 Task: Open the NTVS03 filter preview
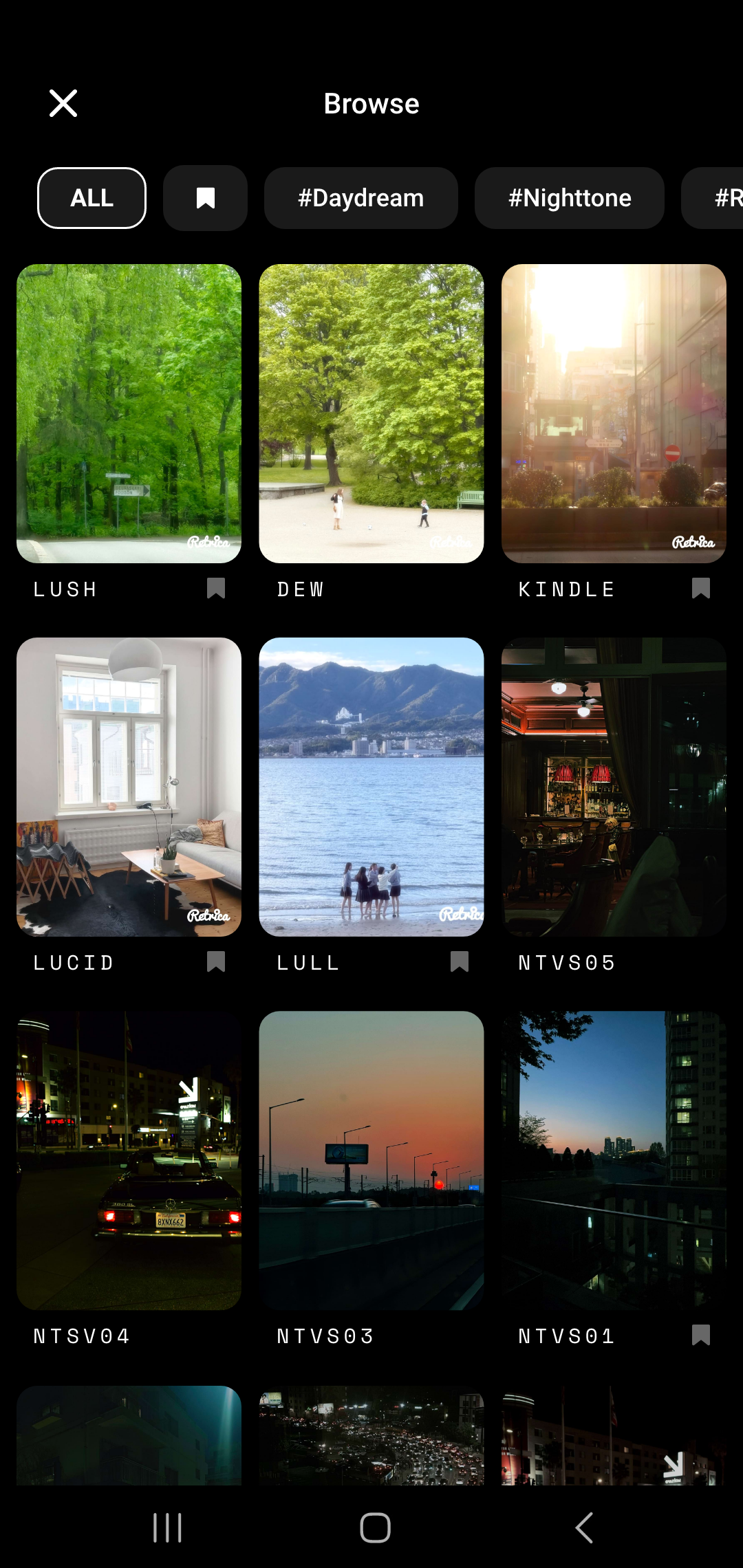coord(371,1160)
